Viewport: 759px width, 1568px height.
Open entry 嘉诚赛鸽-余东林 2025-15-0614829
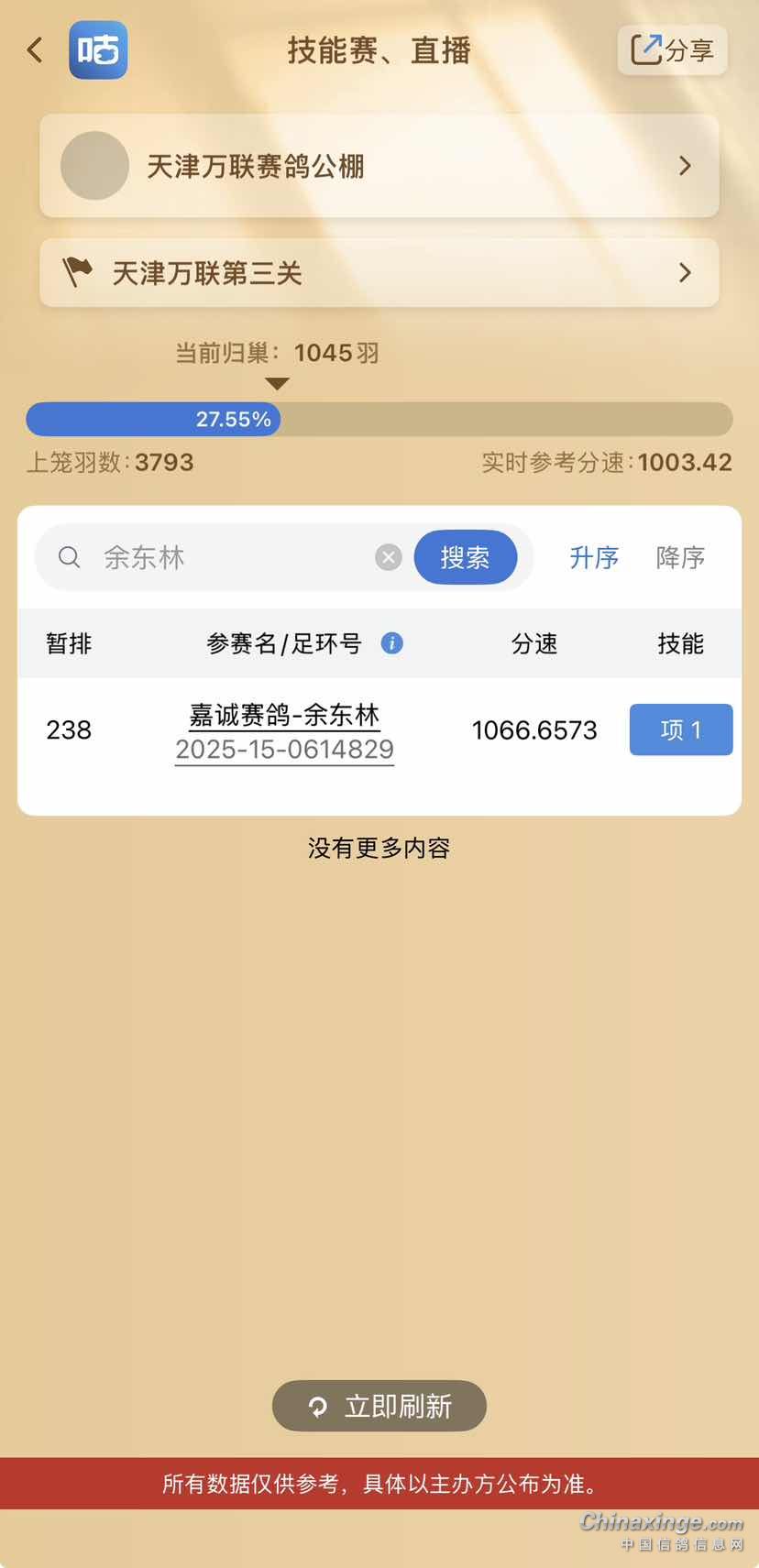284,731
